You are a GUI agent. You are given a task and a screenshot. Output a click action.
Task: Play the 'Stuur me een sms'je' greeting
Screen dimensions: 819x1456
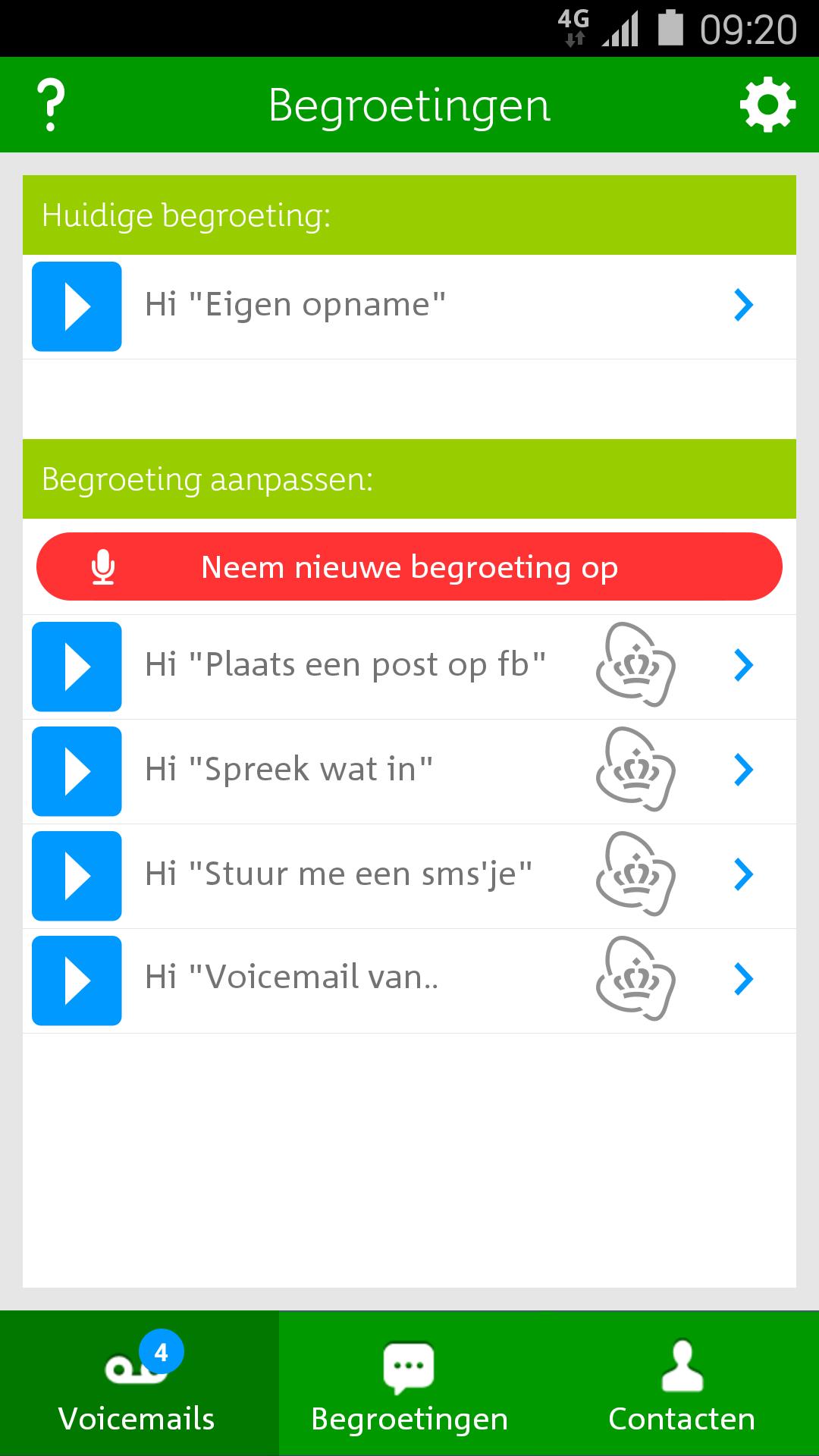click(x=76, y=876)
